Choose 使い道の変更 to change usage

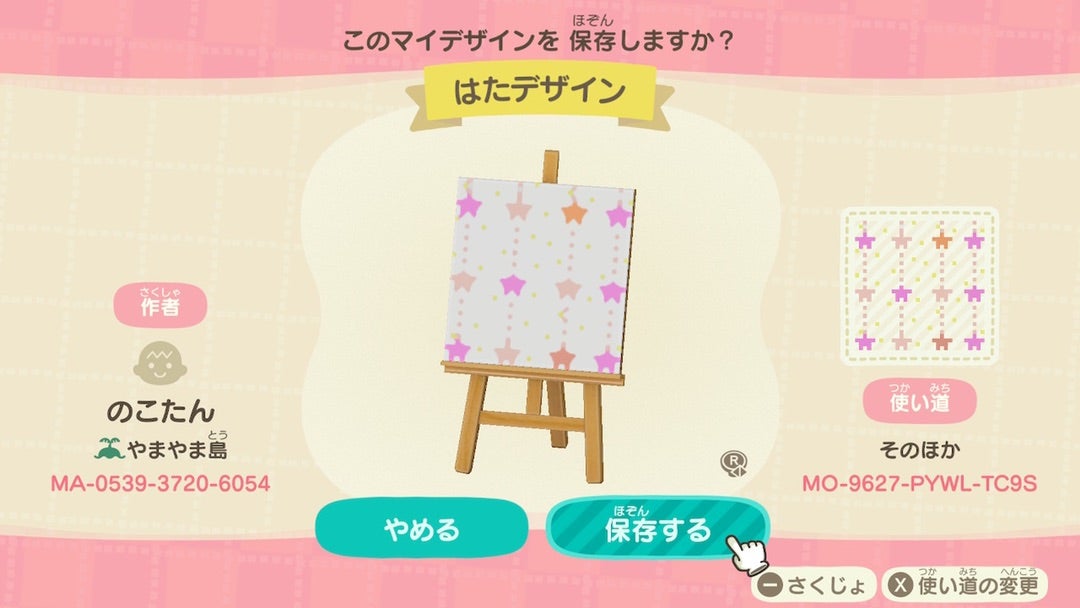click(964, 584)
